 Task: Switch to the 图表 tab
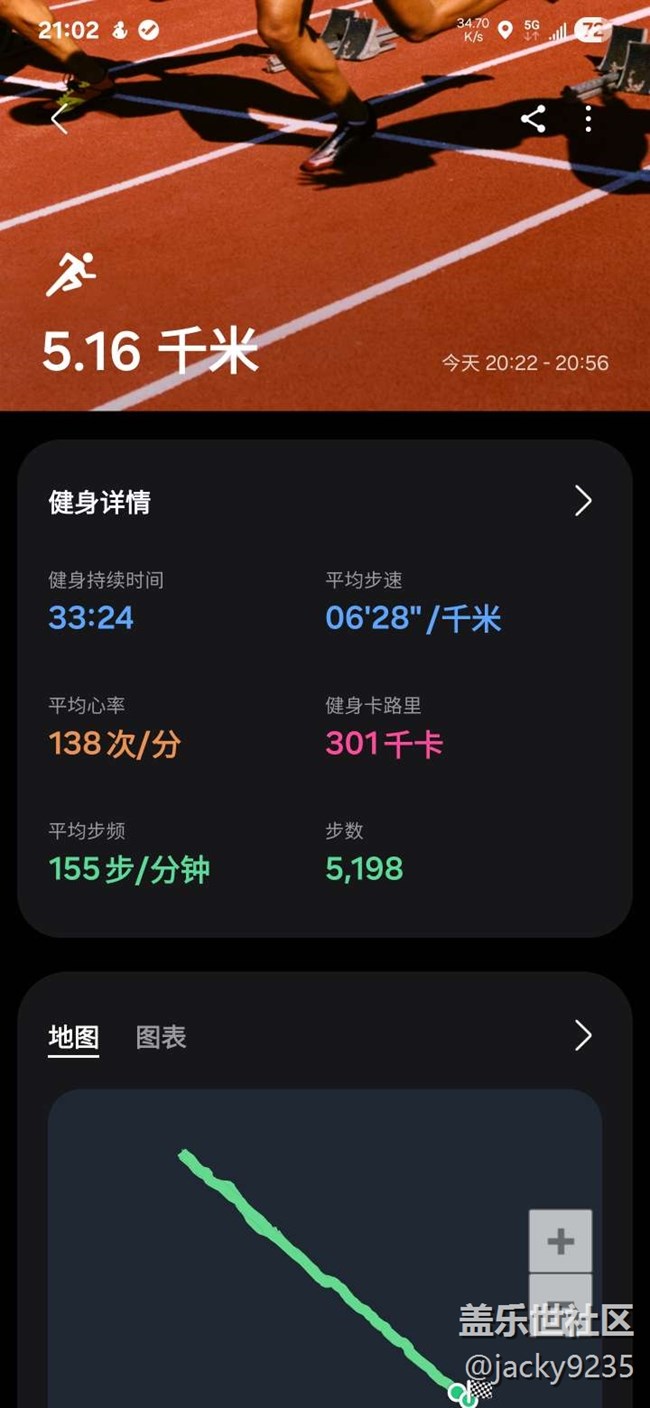(161, 1037)
